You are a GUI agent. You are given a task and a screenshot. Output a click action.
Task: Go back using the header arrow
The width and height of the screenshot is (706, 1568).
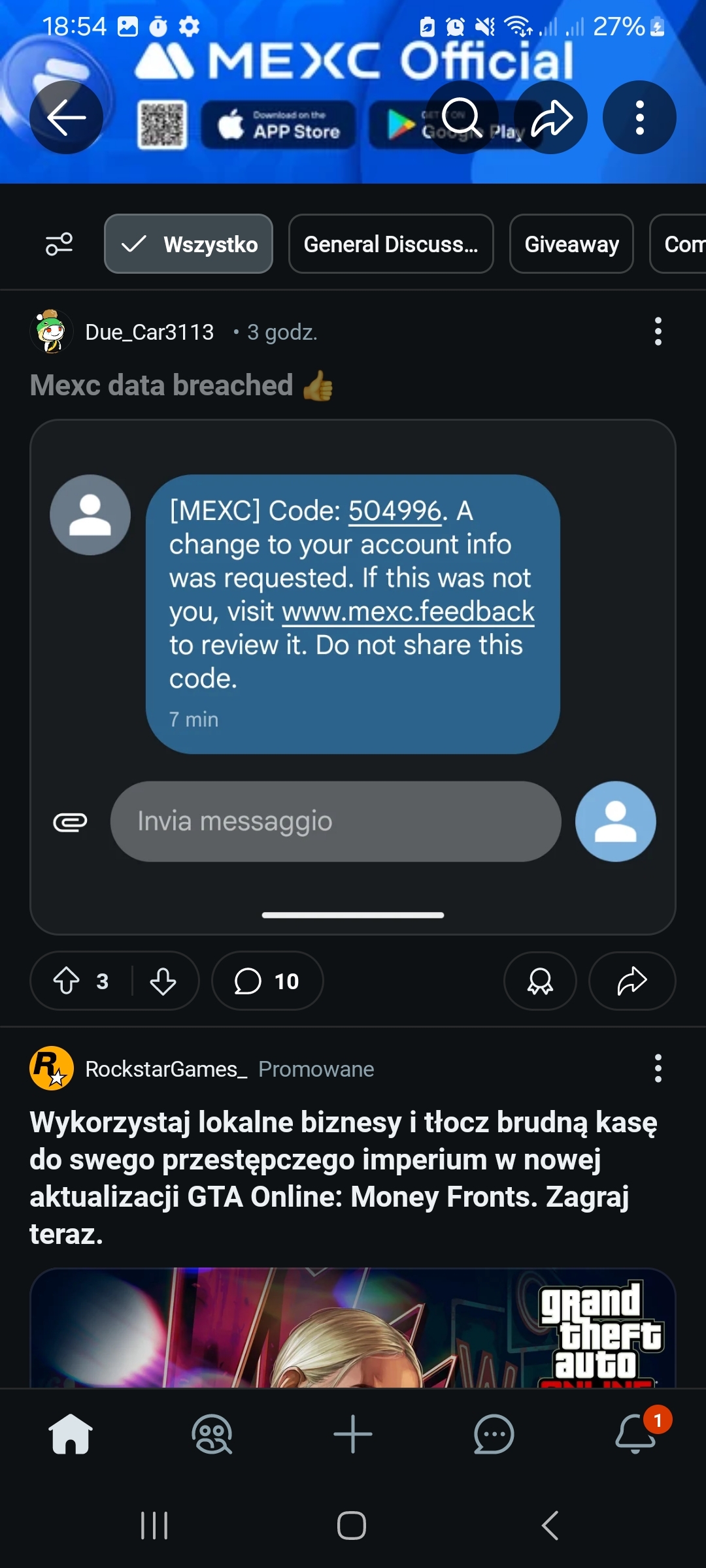coord(66,118)
